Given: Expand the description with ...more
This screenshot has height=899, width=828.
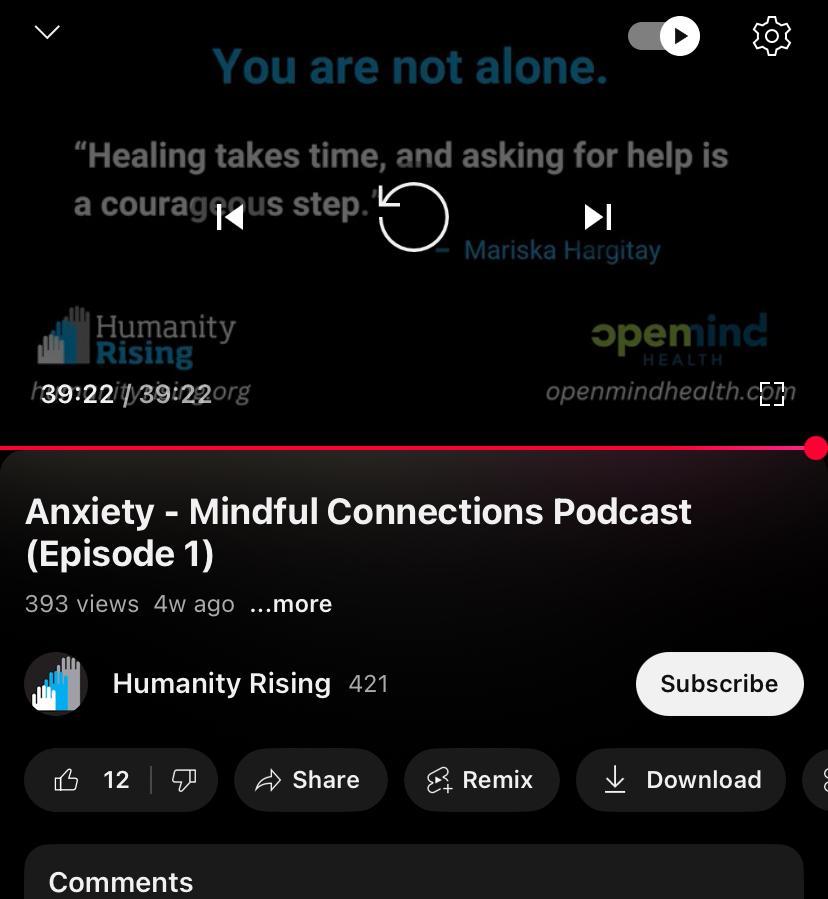Looking at the screenshot, I should tap(291, 604).
